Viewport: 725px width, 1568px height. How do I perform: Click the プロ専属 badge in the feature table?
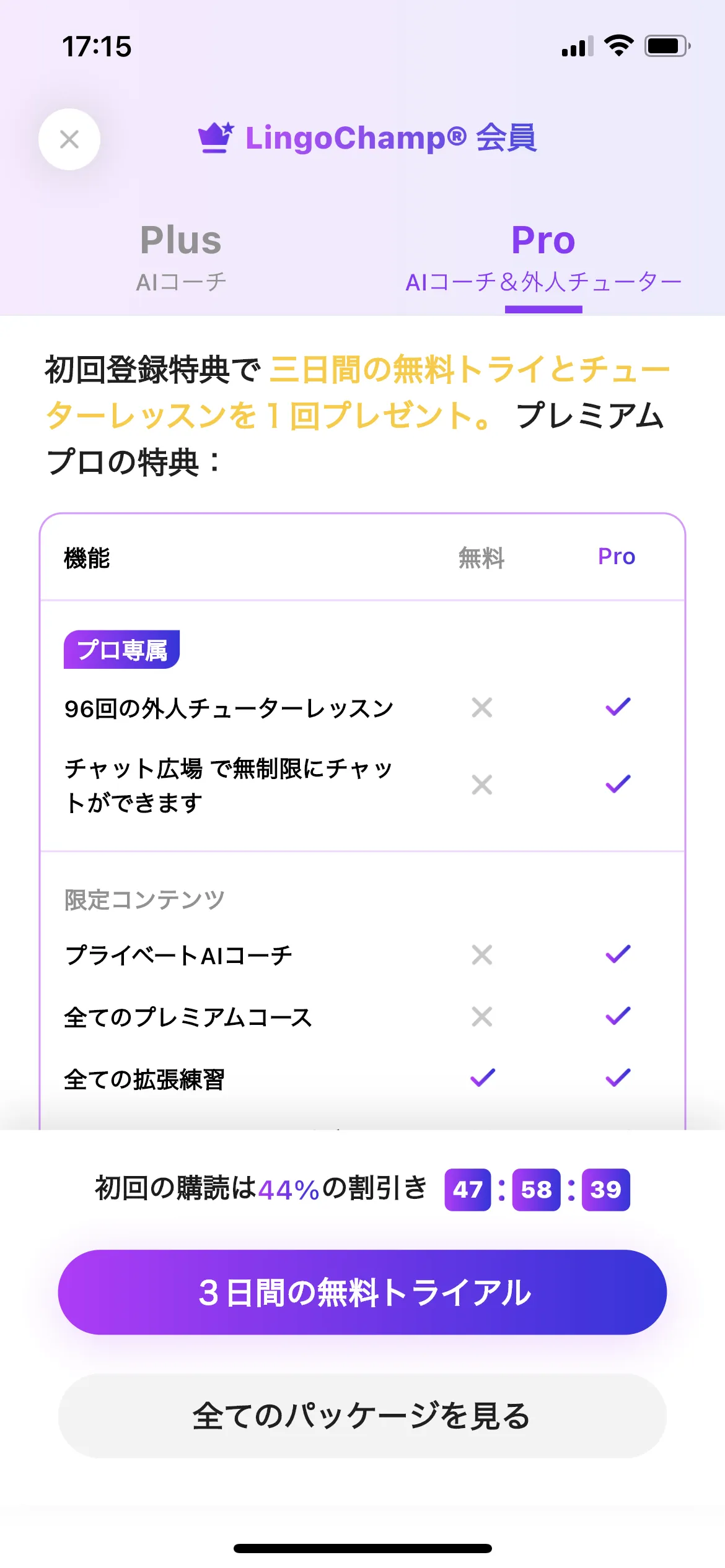coord(121,648)
